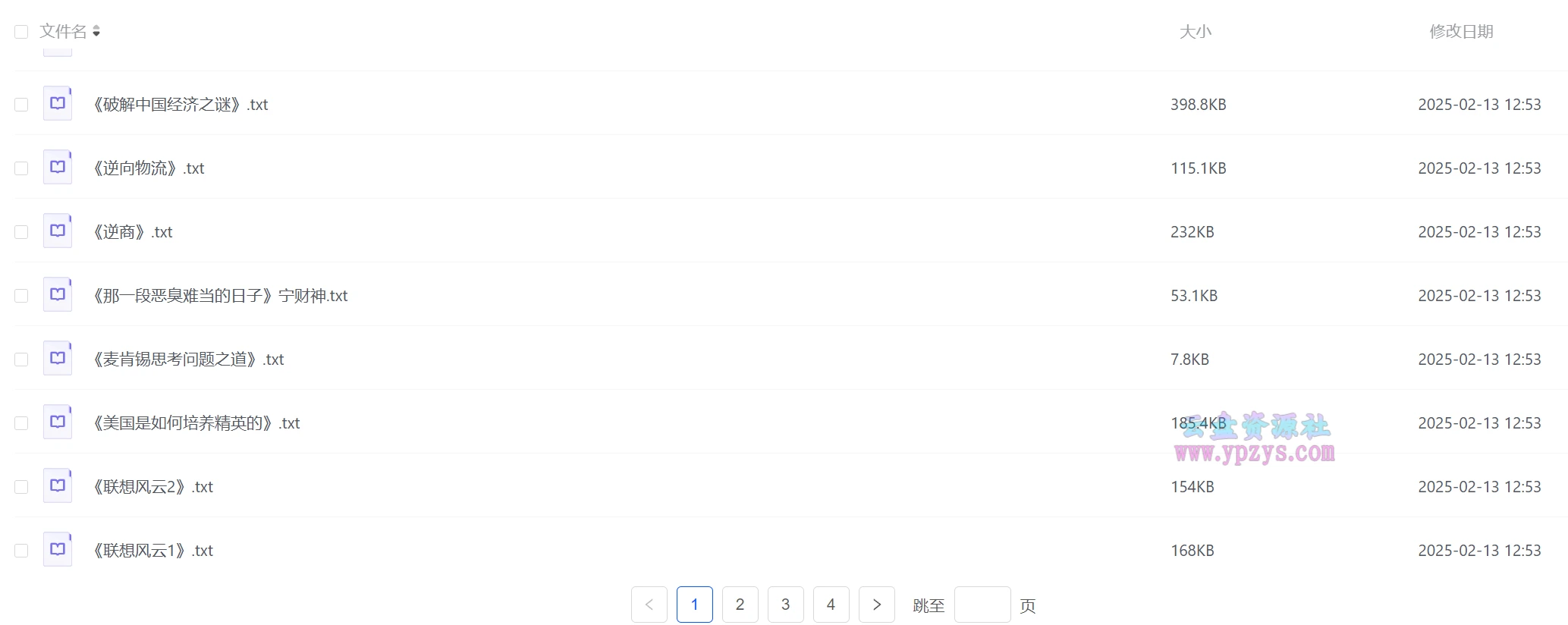Open 《破解中国经济之谜》.txt file

click(180, 105)
